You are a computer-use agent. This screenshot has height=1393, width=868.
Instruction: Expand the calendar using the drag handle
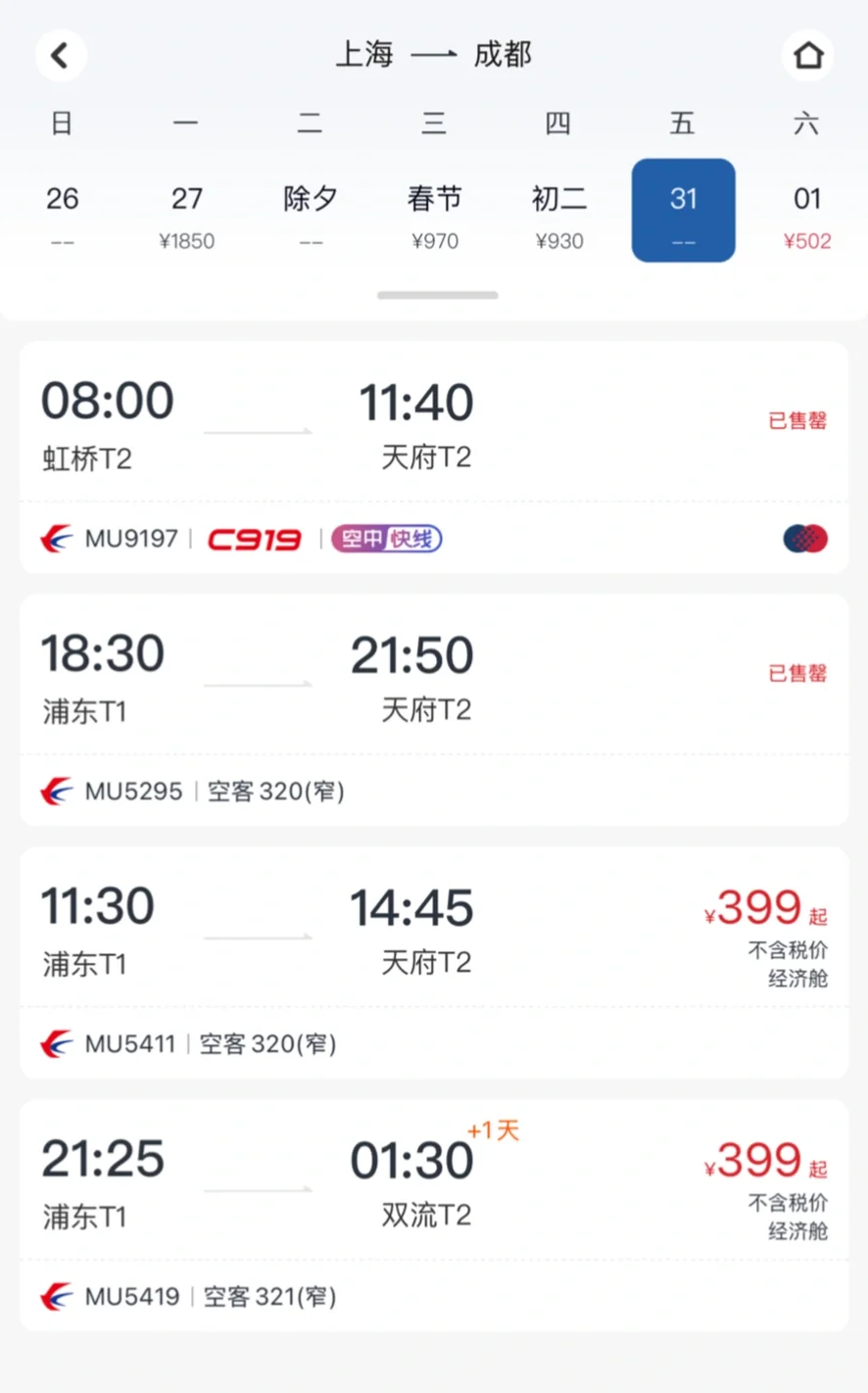click(437, 295)
